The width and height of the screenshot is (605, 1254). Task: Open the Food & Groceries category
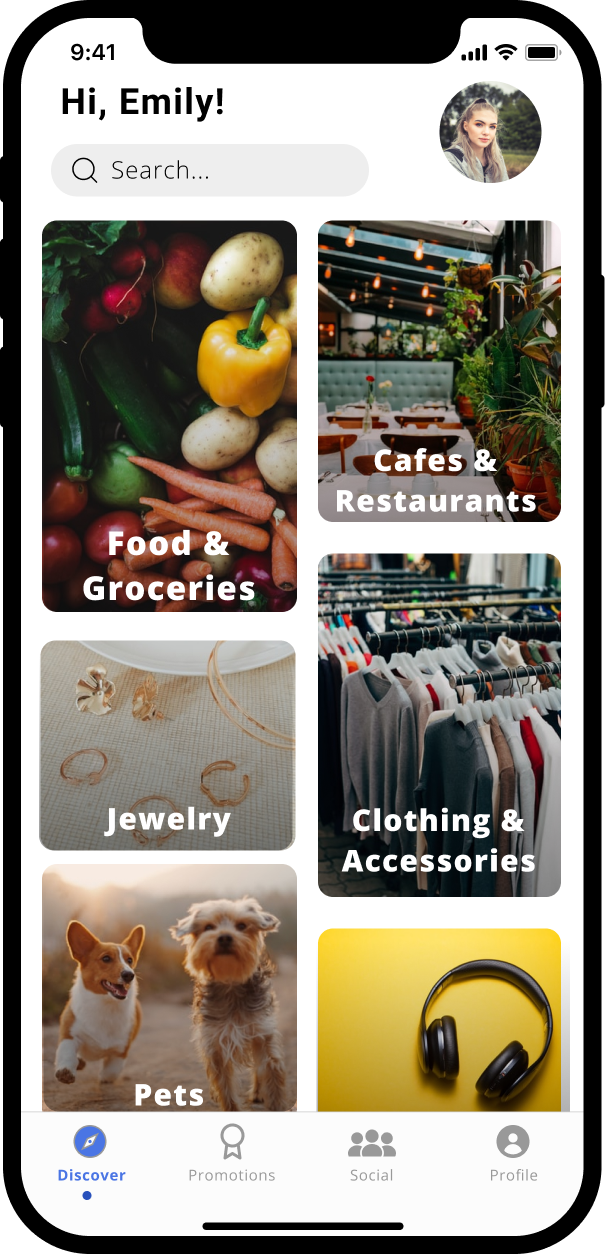(169, 415)
